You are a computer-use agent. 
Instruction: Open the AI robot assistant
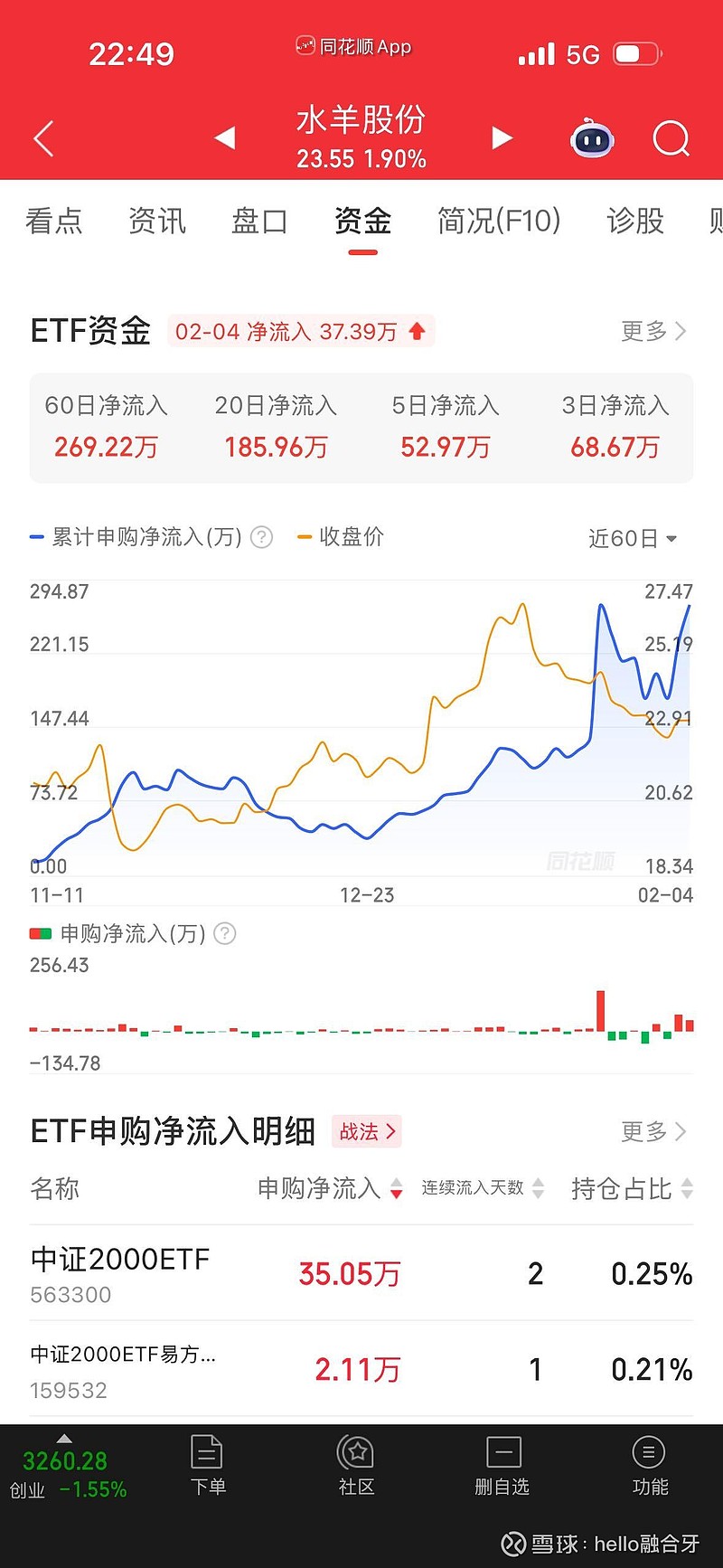click(592, 138)
